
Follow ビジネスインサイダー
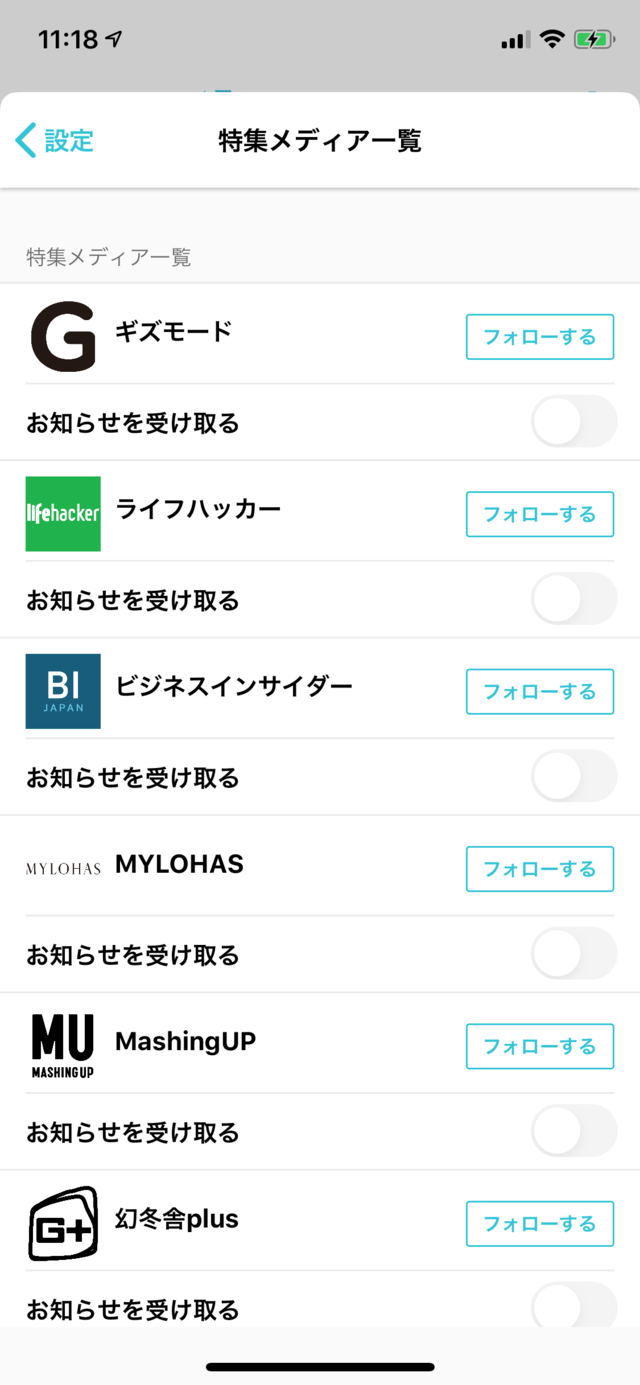point(540,691)
